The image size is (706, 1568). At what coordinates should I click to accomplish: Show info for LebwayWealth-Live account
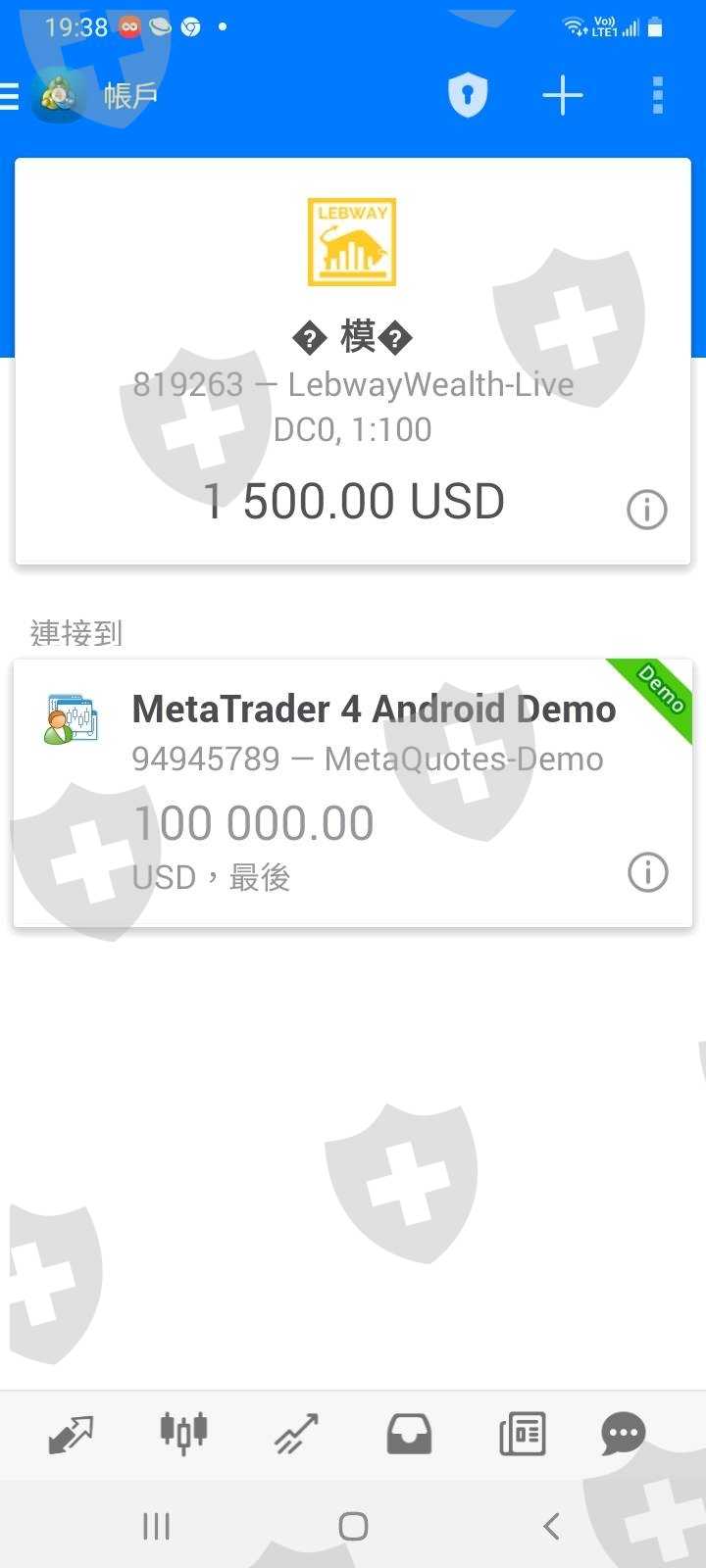tap(647, 510)
